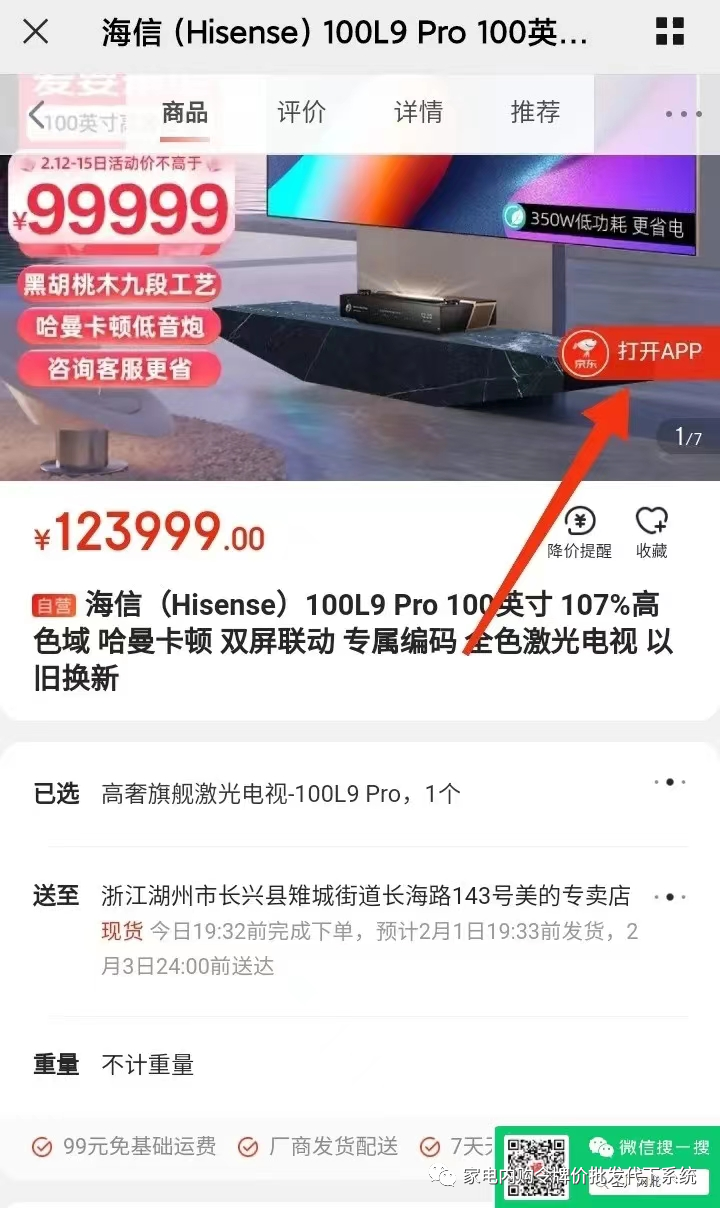720x1208 pixels.
Task: Set a 降价提醒 price drop alert
Action: click(579, 532)
